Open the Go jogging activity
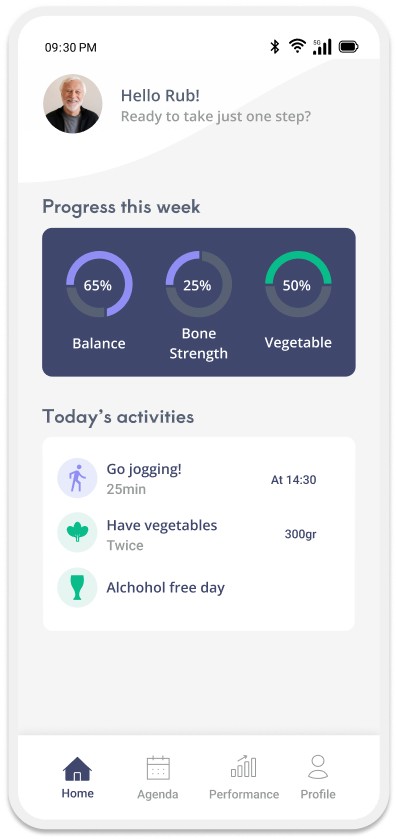Viewport: 396px width, 839px height. 199,478
